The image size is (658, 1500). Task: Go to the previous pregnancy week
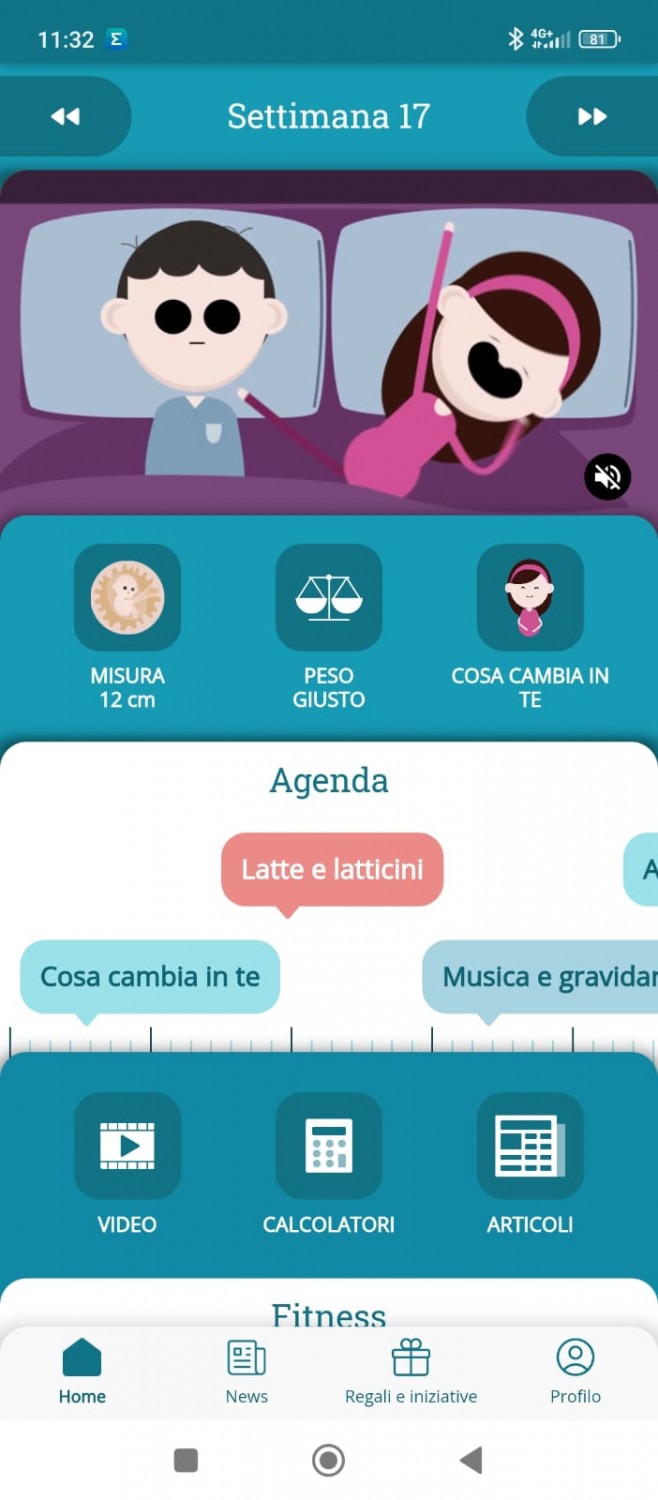pyautogui.click(x=65, y=117)
